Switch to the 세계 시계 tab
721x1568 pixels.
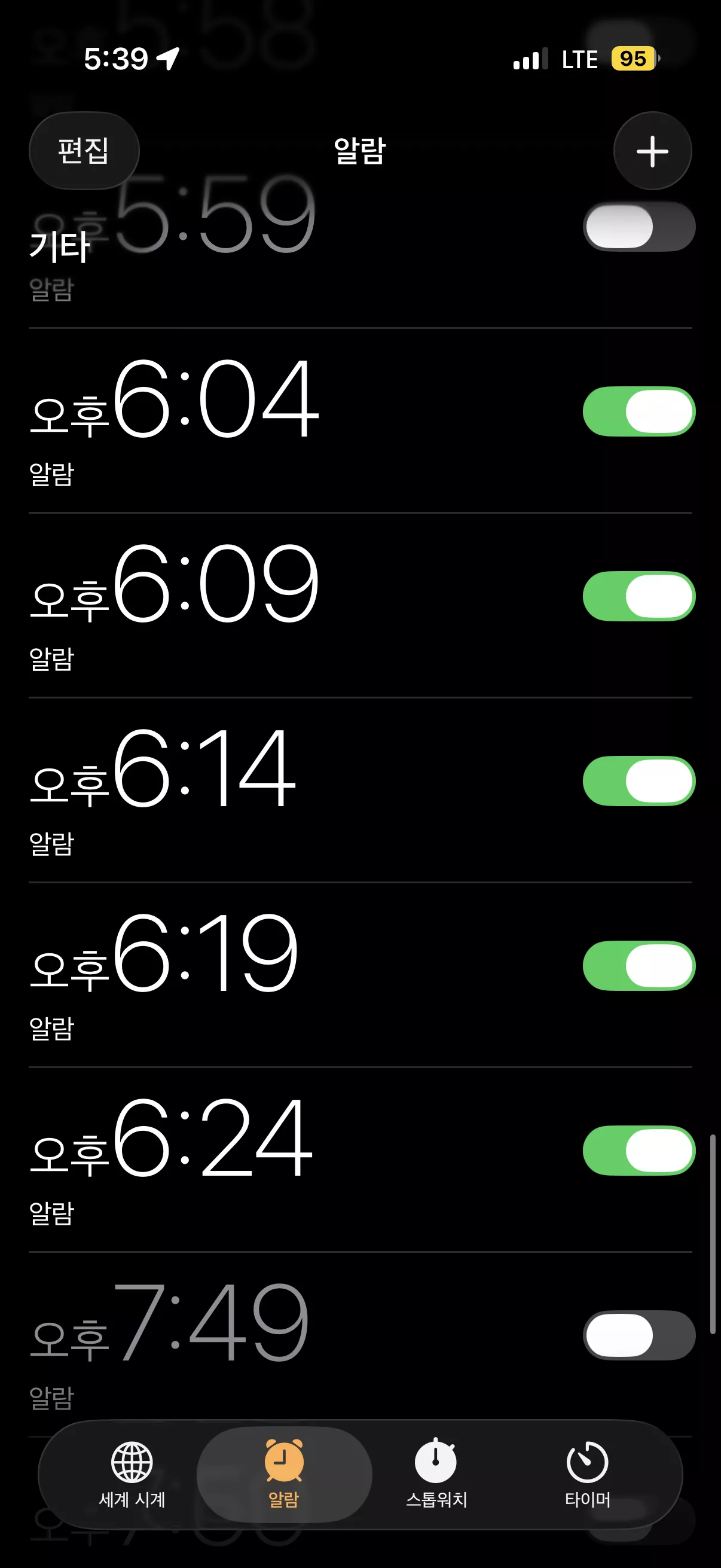click(132, 1474)
